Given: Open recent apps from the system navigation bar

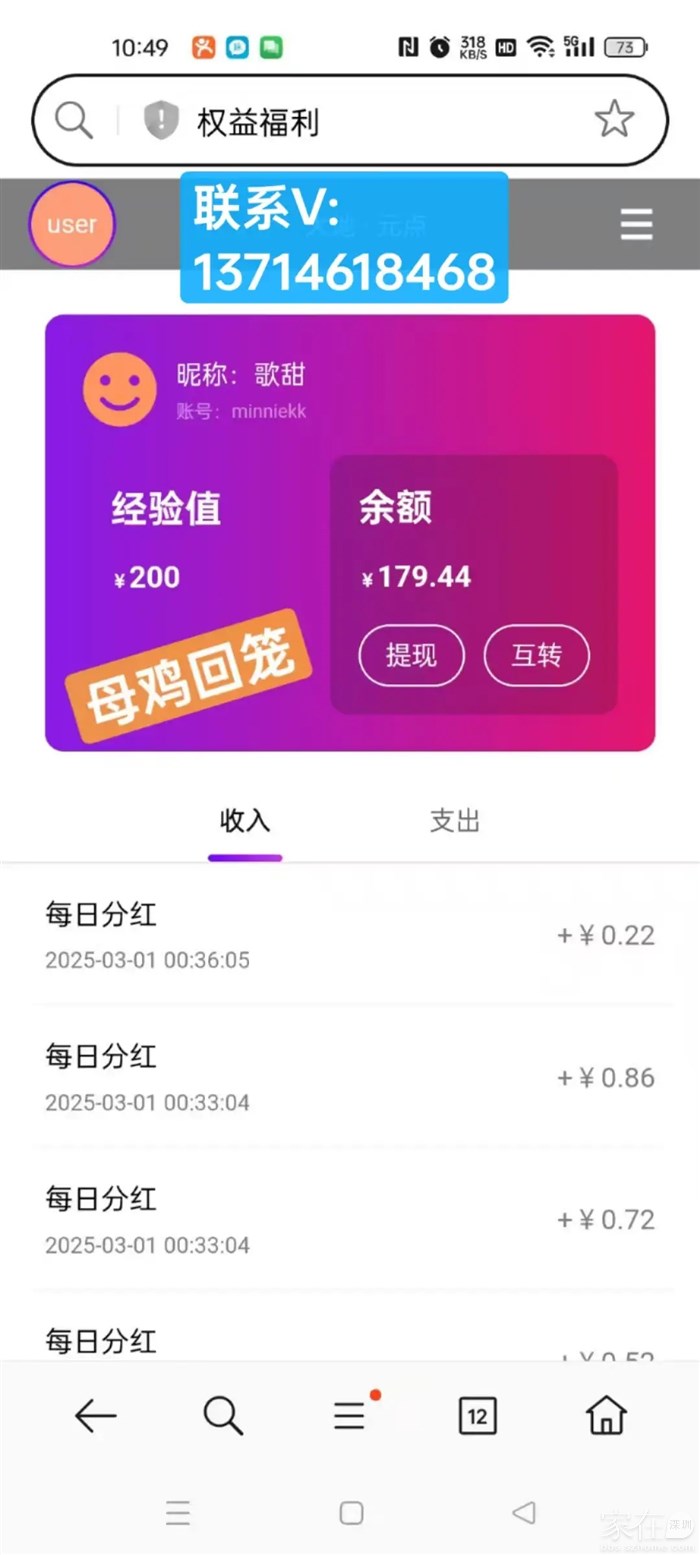Looking at the screenshot, I should pyautogui.click(x=178, y=1513).
